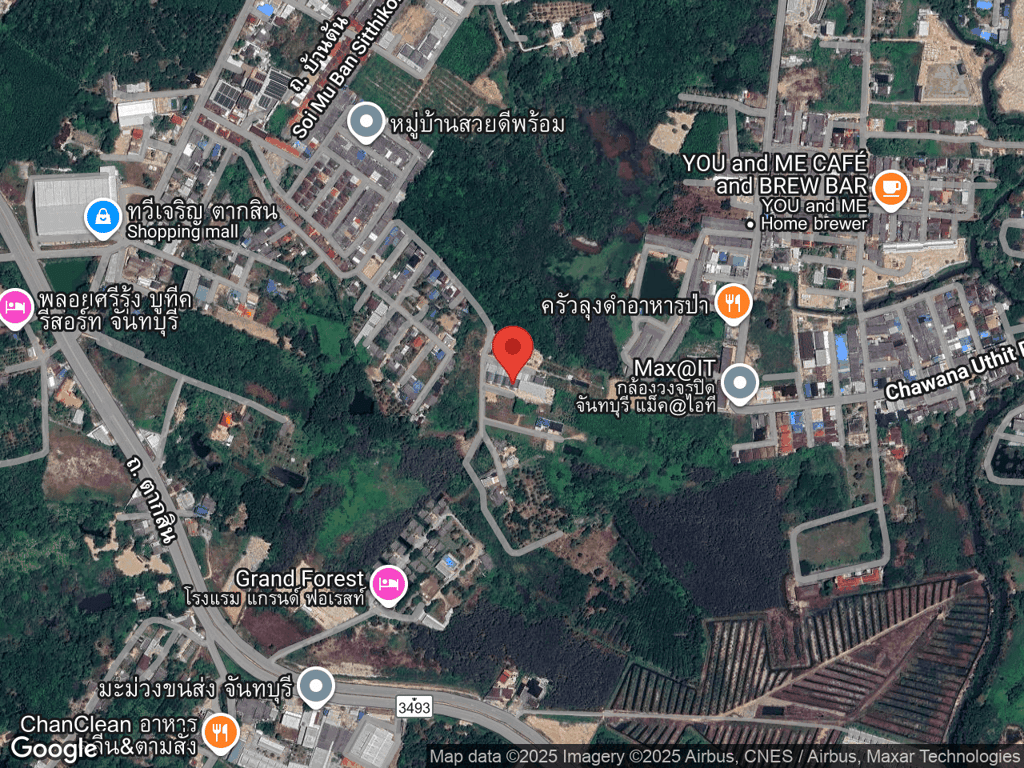Open the YOU and ME CAFÉ marker

(889, 187)
